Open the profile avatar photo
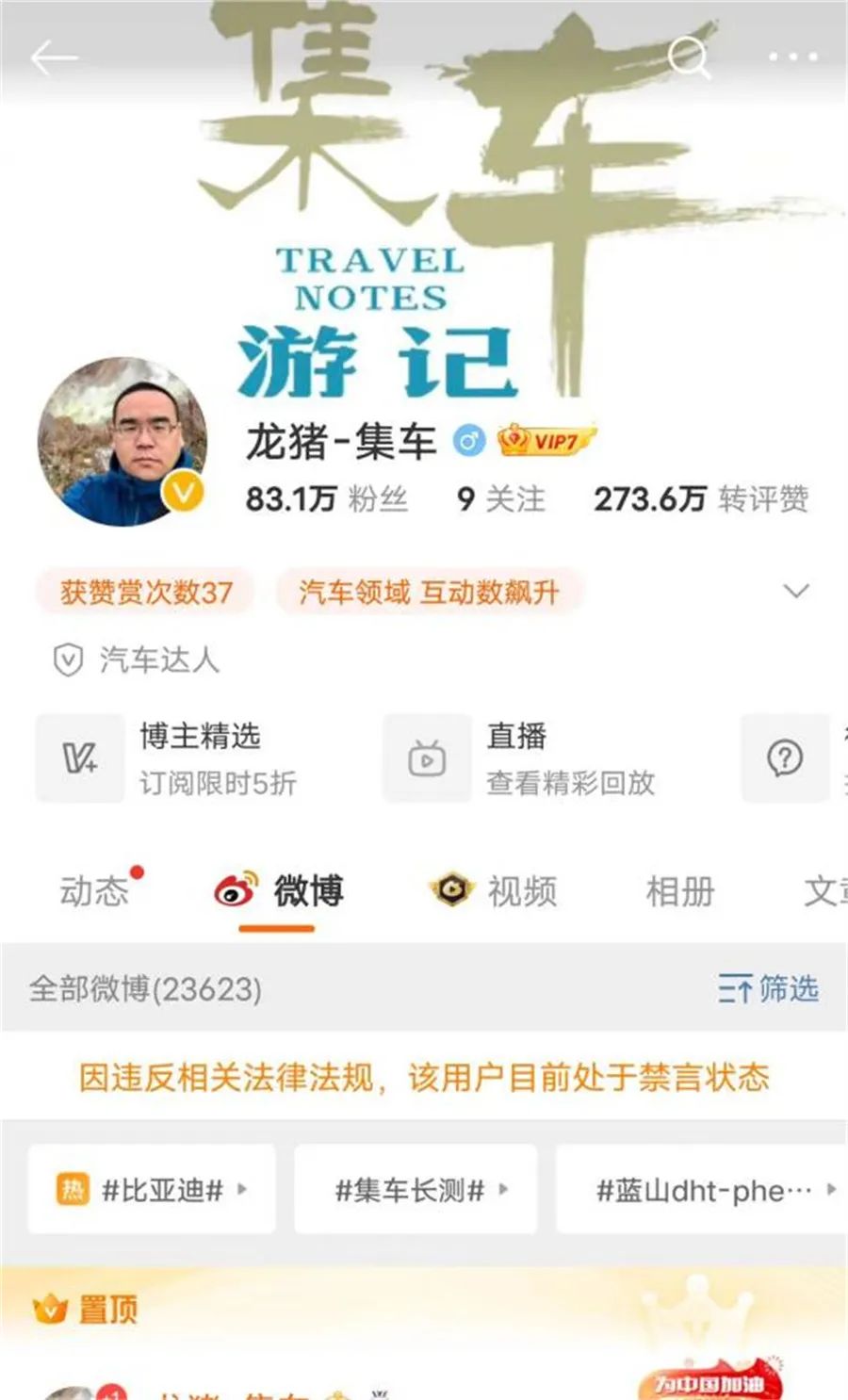848x1400 pixels. (x=122, y=441)
